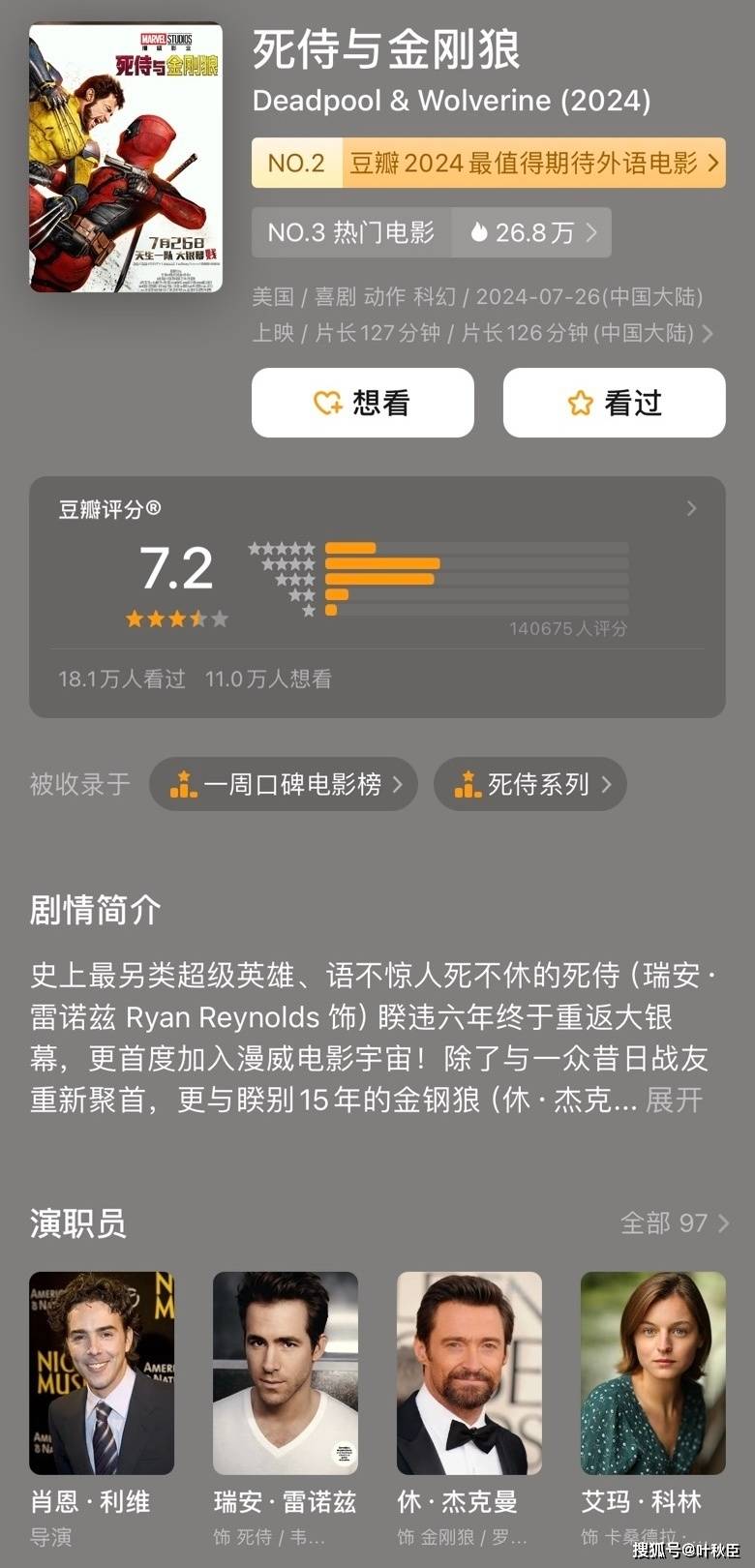
Task: Open director 肖恩·利维's profile
Action: [x=102, y=1374]
